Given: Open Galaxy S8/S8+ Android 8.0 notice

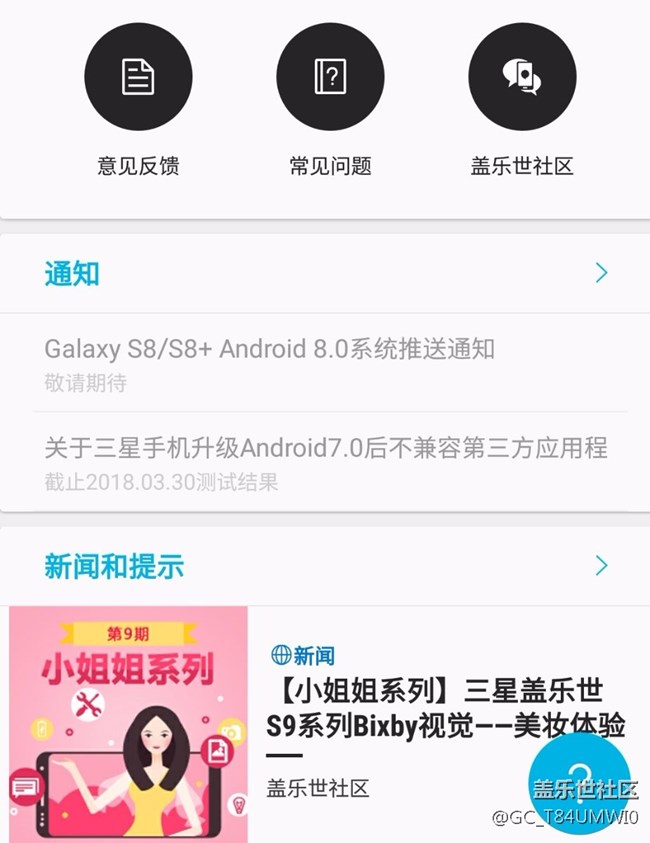Looking at the screenshot, I should (x=269, y=349).
